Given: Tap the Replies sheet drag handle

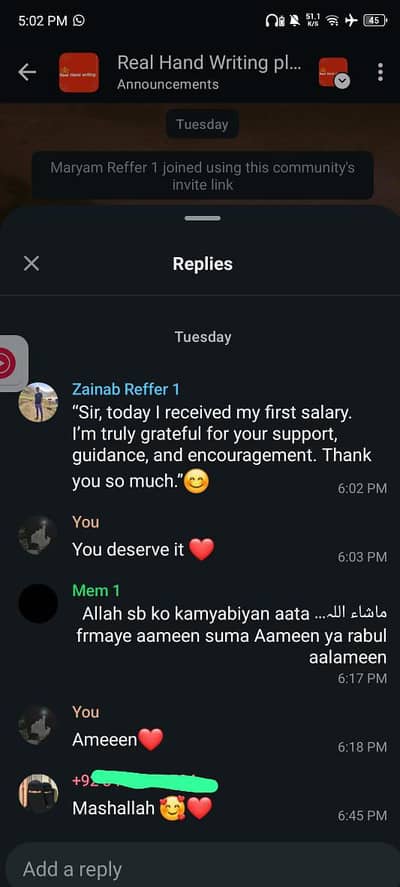Looking at the screenshot, I should [x=202, y=218].
